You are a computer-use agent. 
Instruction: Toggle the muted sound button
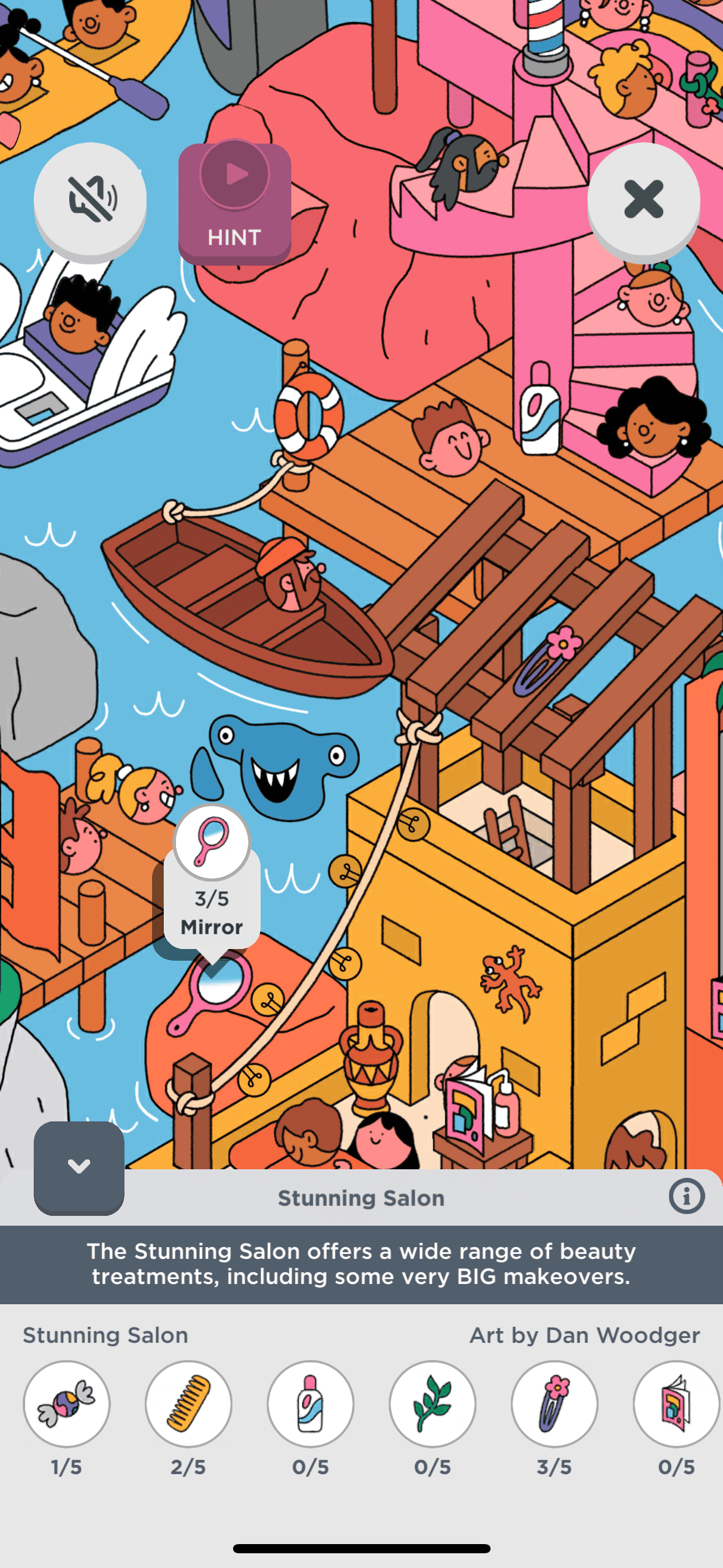(x=90, y=199)
